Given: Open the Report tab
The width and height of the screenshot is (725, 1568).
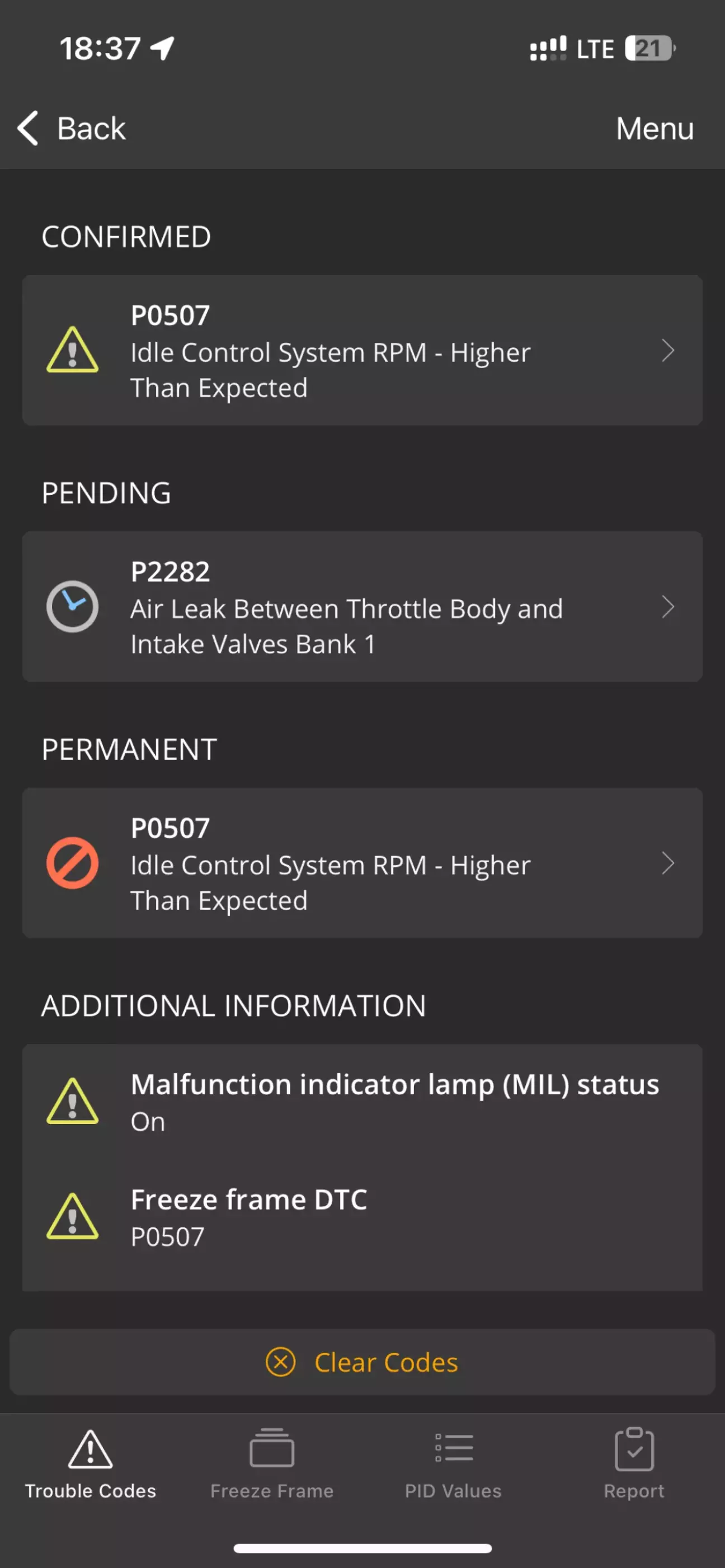Looking at the screenshot, I should 634,1465.
